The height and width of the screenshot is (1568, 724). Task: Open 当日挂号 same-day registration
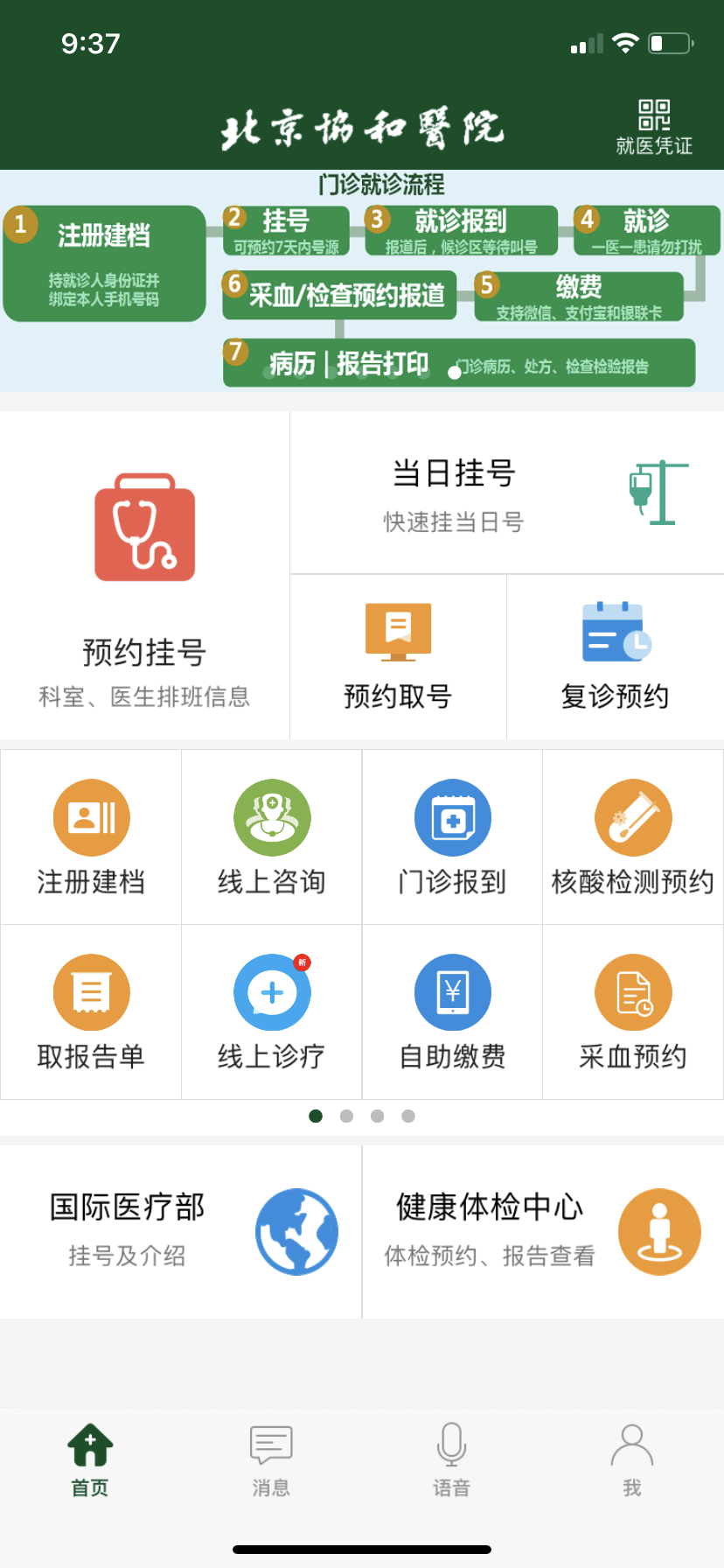[506, 493]
